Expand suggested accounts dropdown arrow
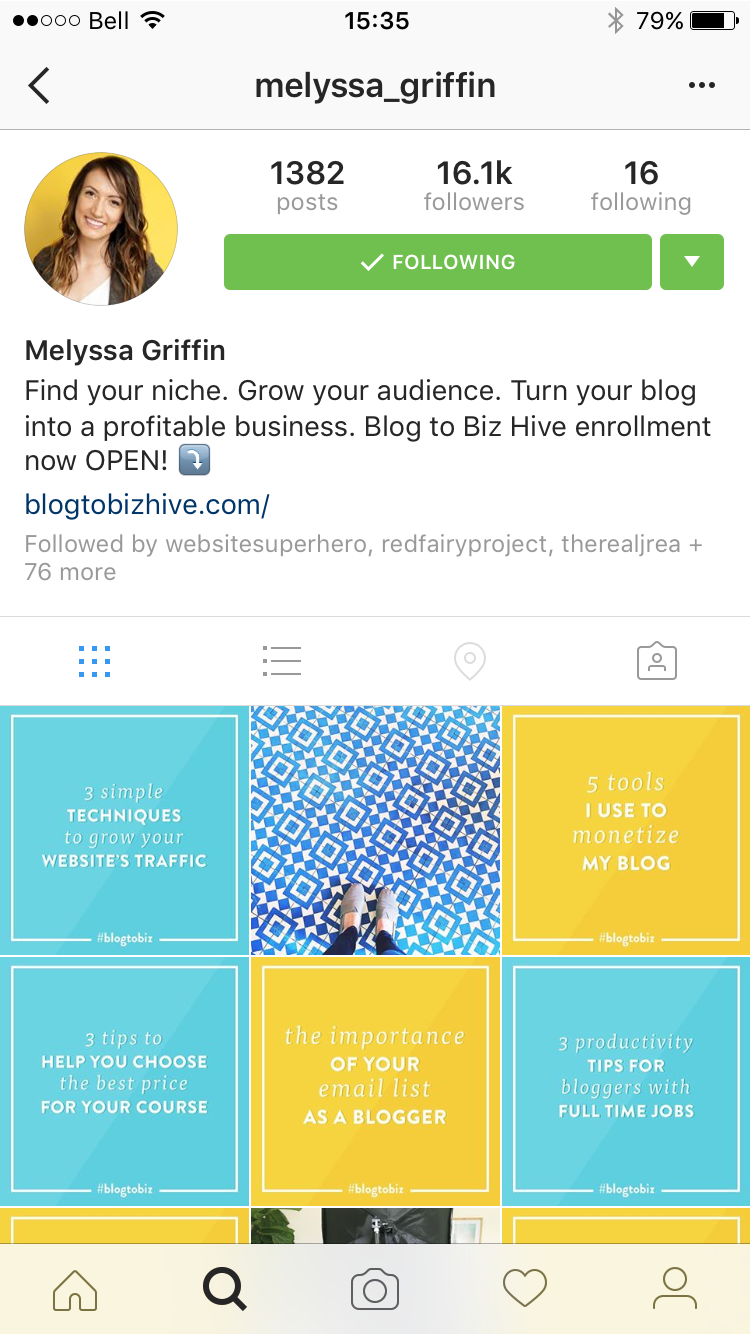This screenshot has height=1334, width=750. (692, 262)
